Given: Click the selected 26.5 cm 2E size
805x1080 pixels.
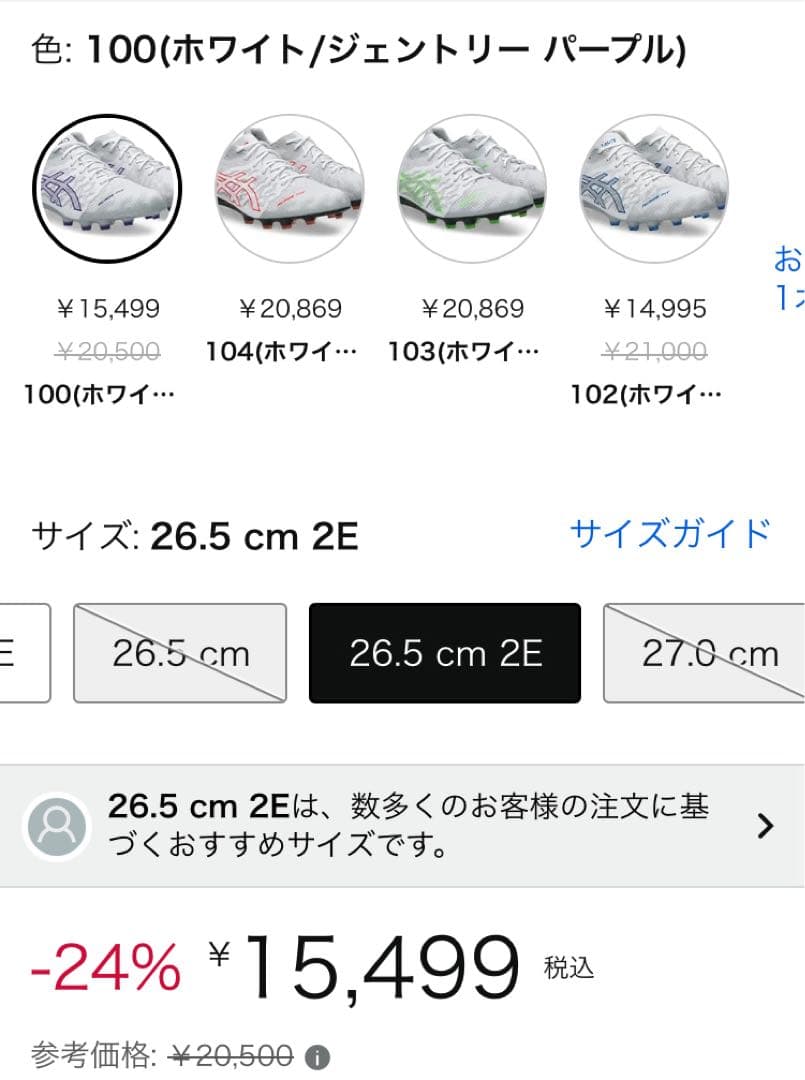Looking at the screenshot, I should [444, 653].
